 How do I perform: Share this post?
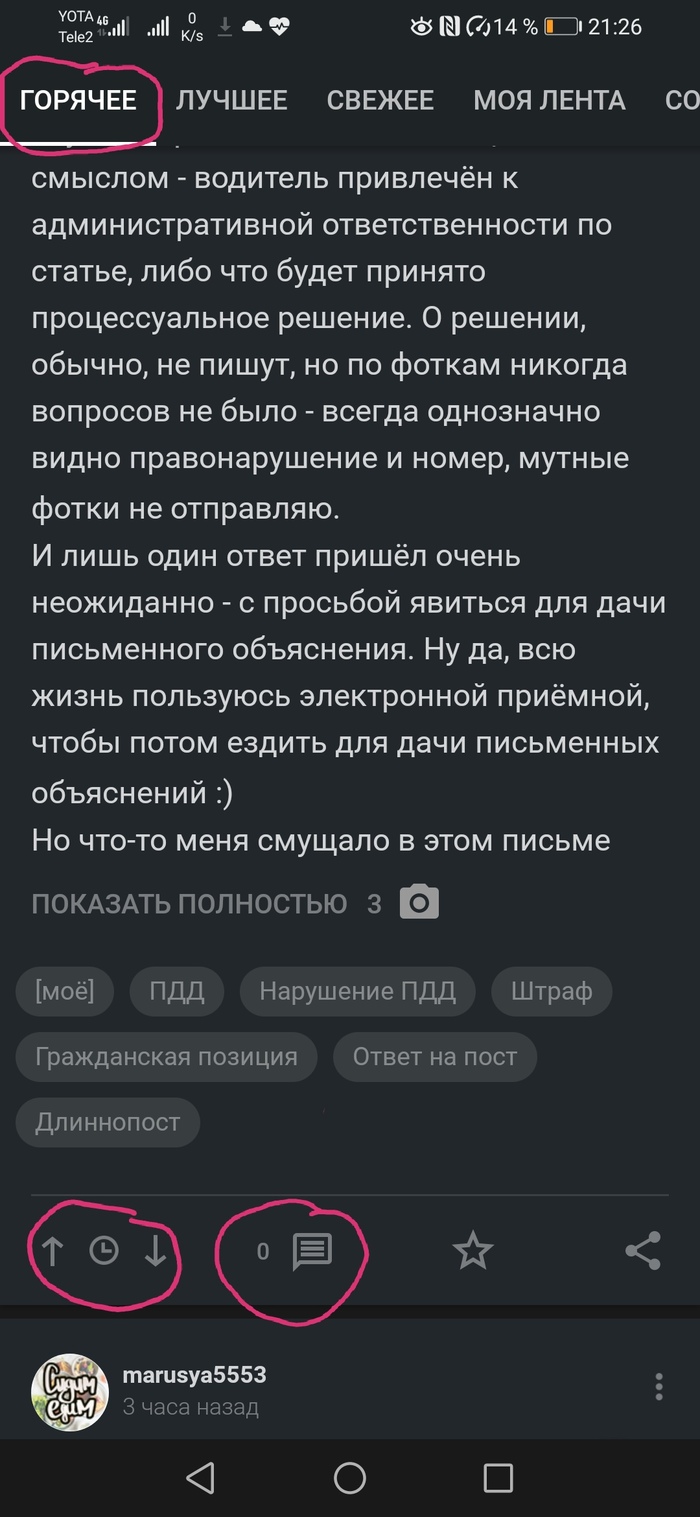642,1251
